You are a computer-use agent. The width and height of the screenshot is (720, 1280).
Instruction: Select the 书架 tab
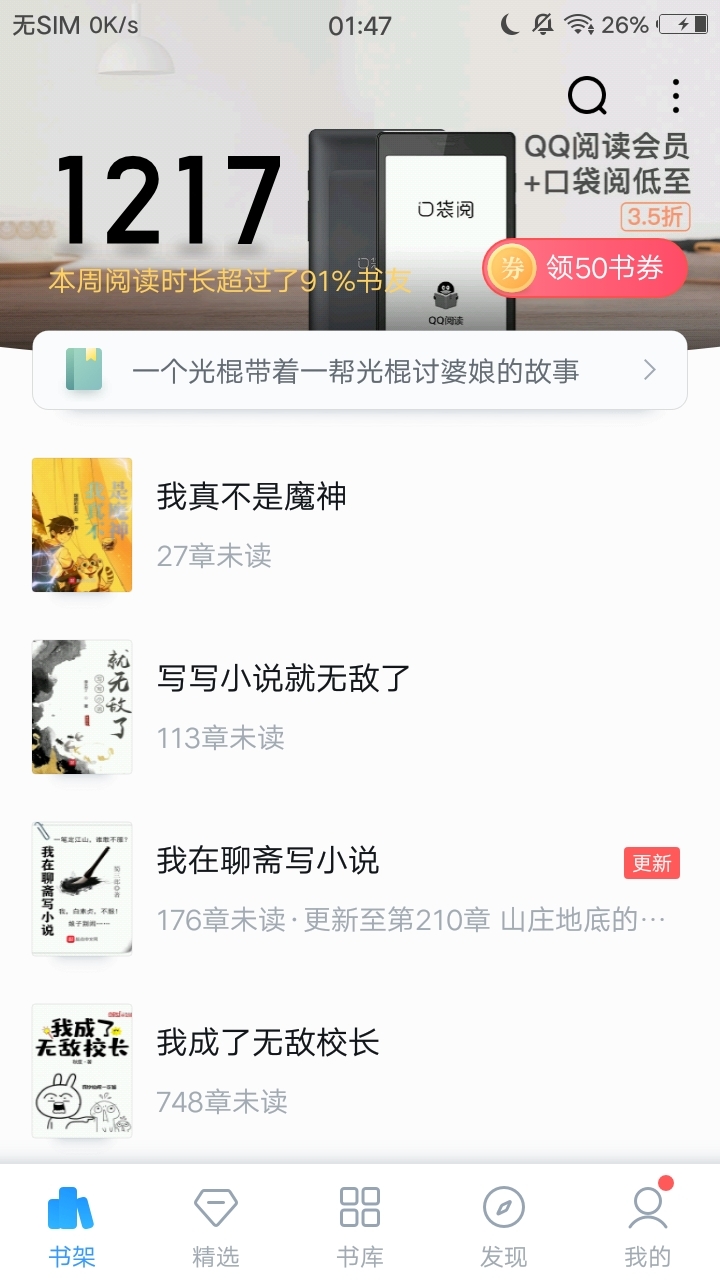pyautogui.click(x=72, y=1226)
